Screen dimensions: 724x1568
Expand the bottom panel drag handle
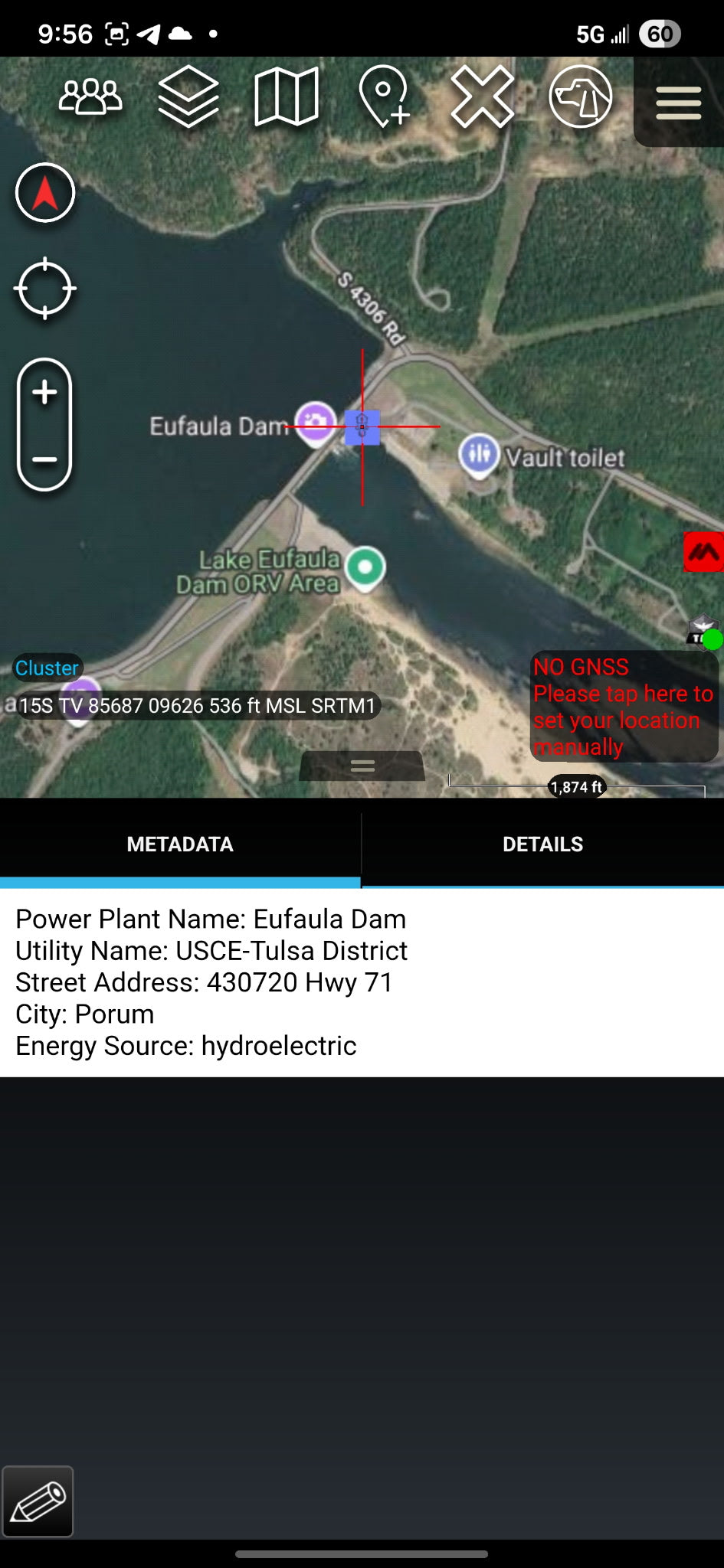[x=362, y=765]
